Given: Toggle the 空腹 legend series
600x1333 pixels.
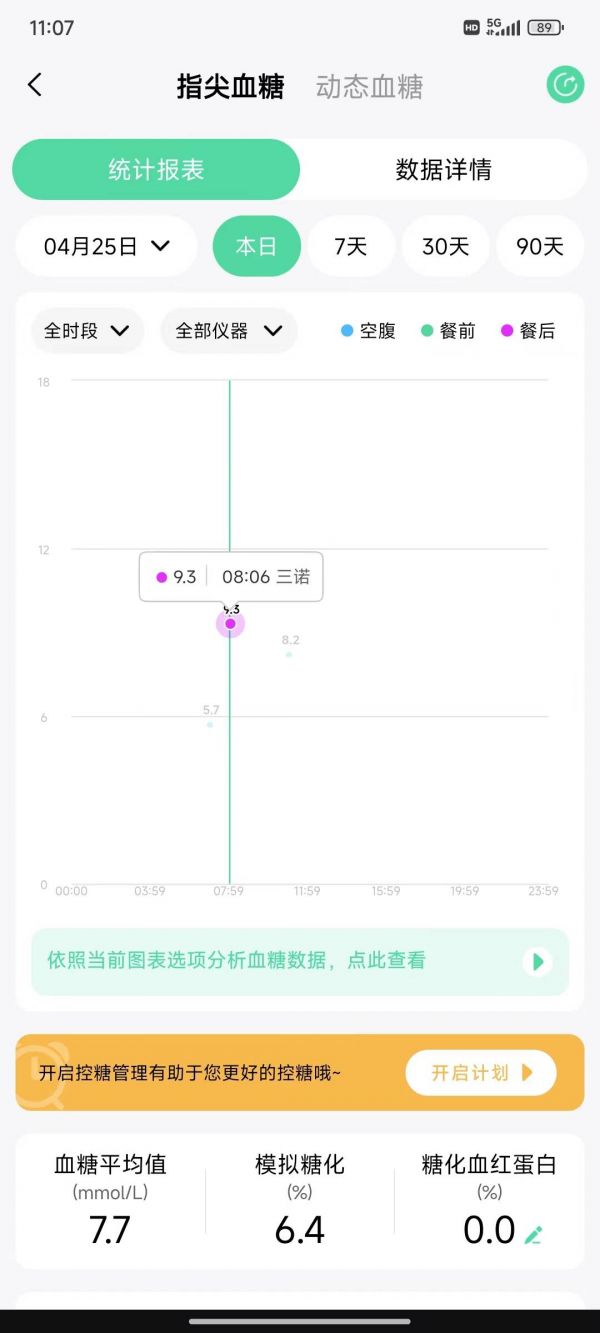Looking at the screenshot, I should [x=368, y=331].
